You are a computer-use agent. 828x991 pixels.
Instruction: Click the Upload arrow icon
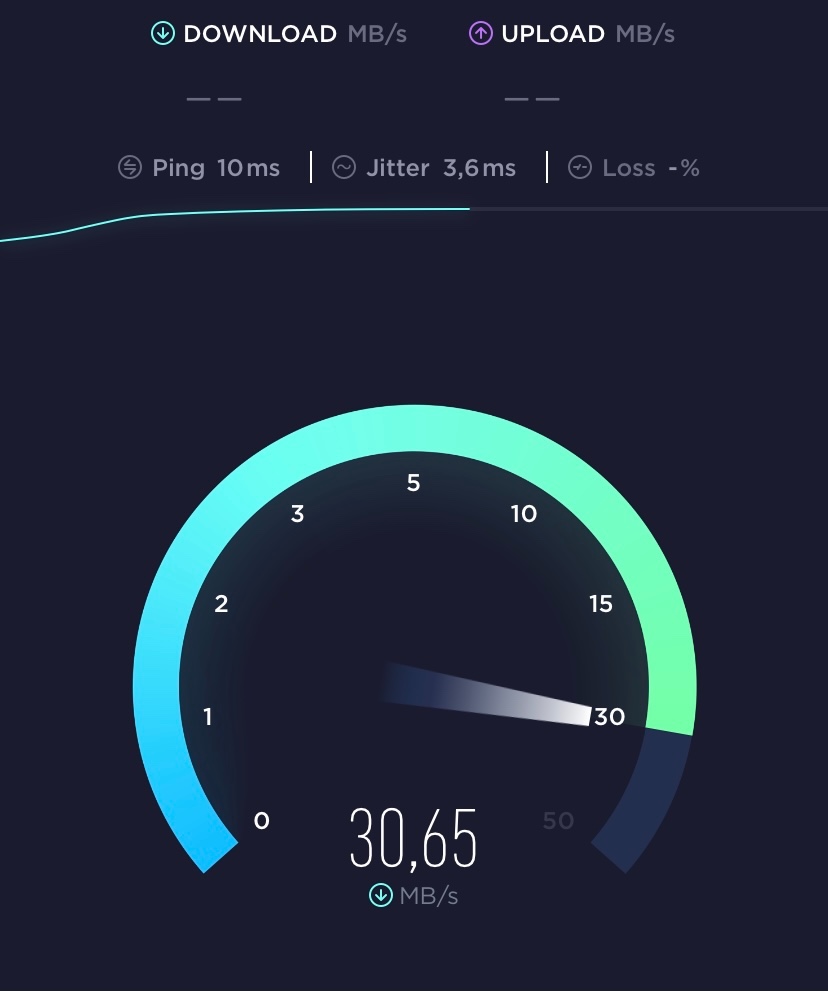(x=481, y=33)
